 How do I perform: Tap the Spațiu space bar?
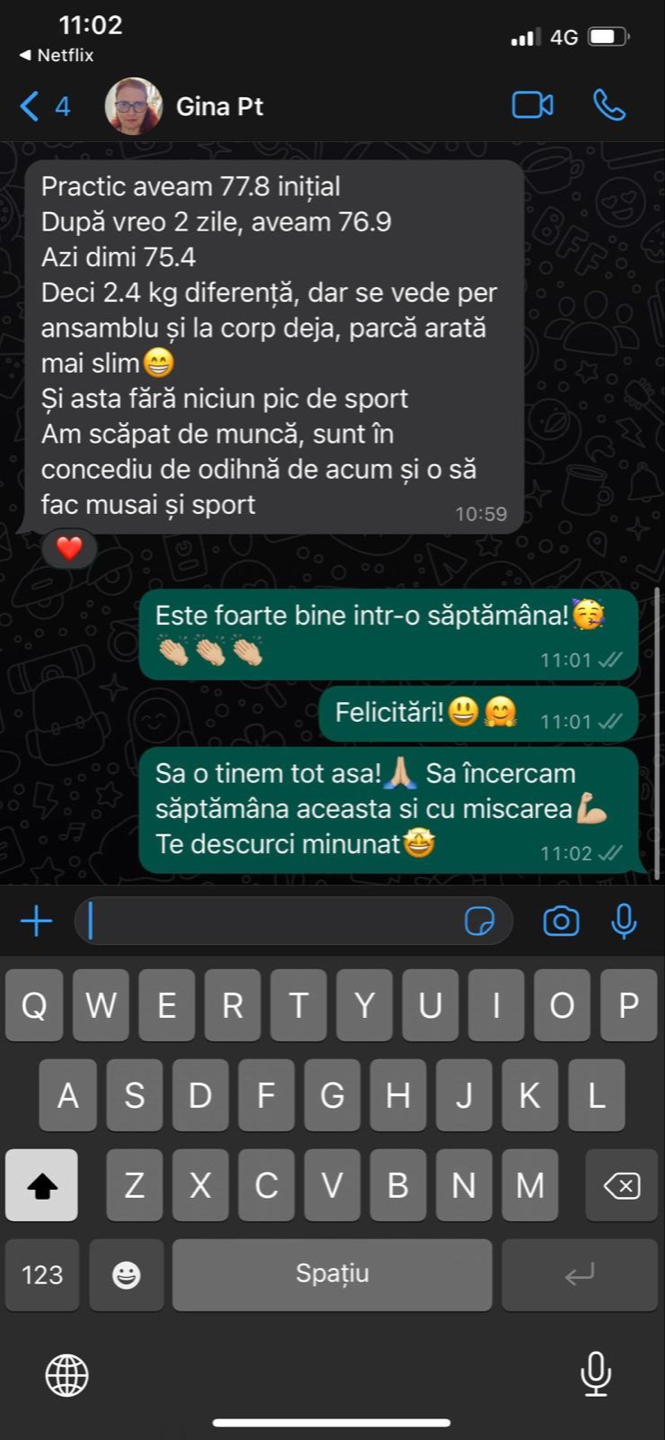click(332, 1274)
